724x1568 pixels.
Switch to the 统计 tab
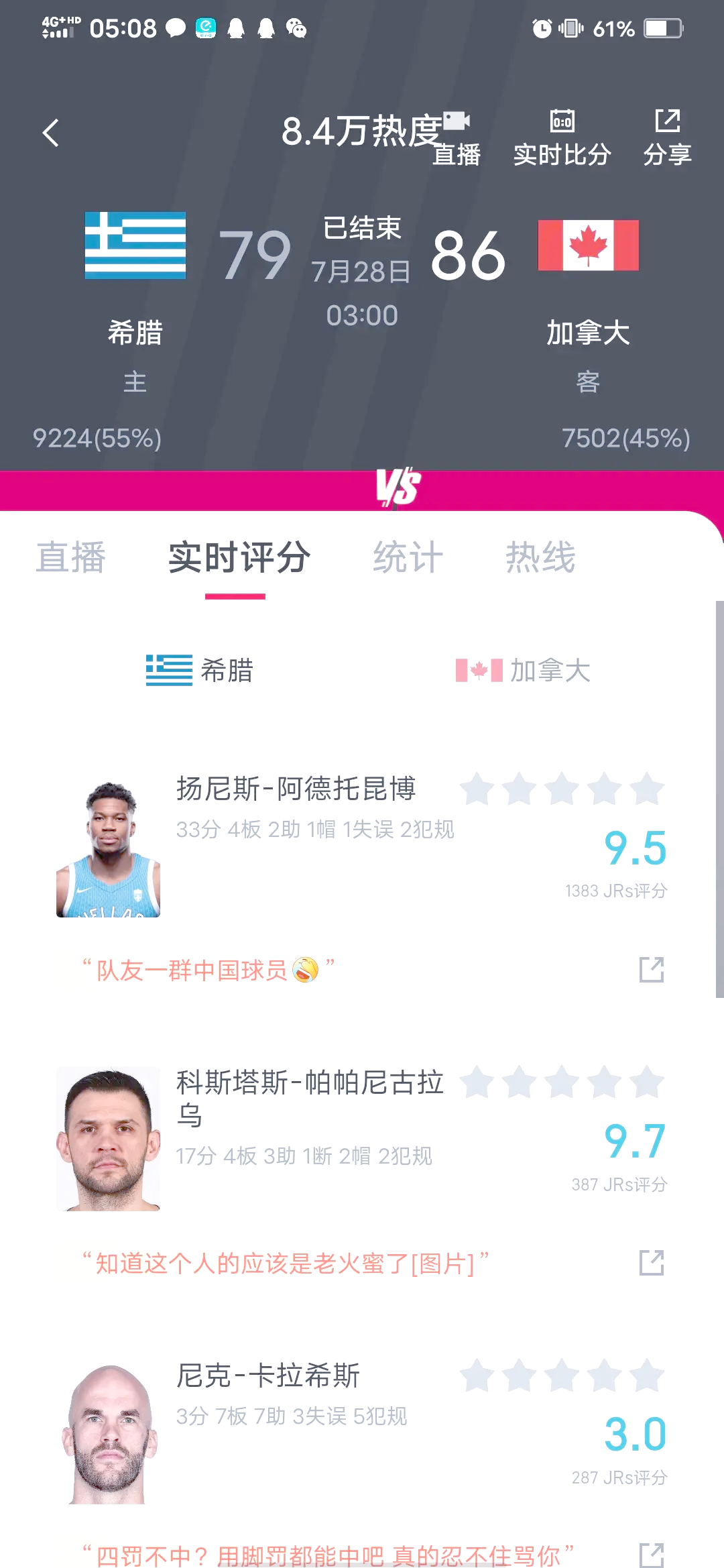point(408,557)
